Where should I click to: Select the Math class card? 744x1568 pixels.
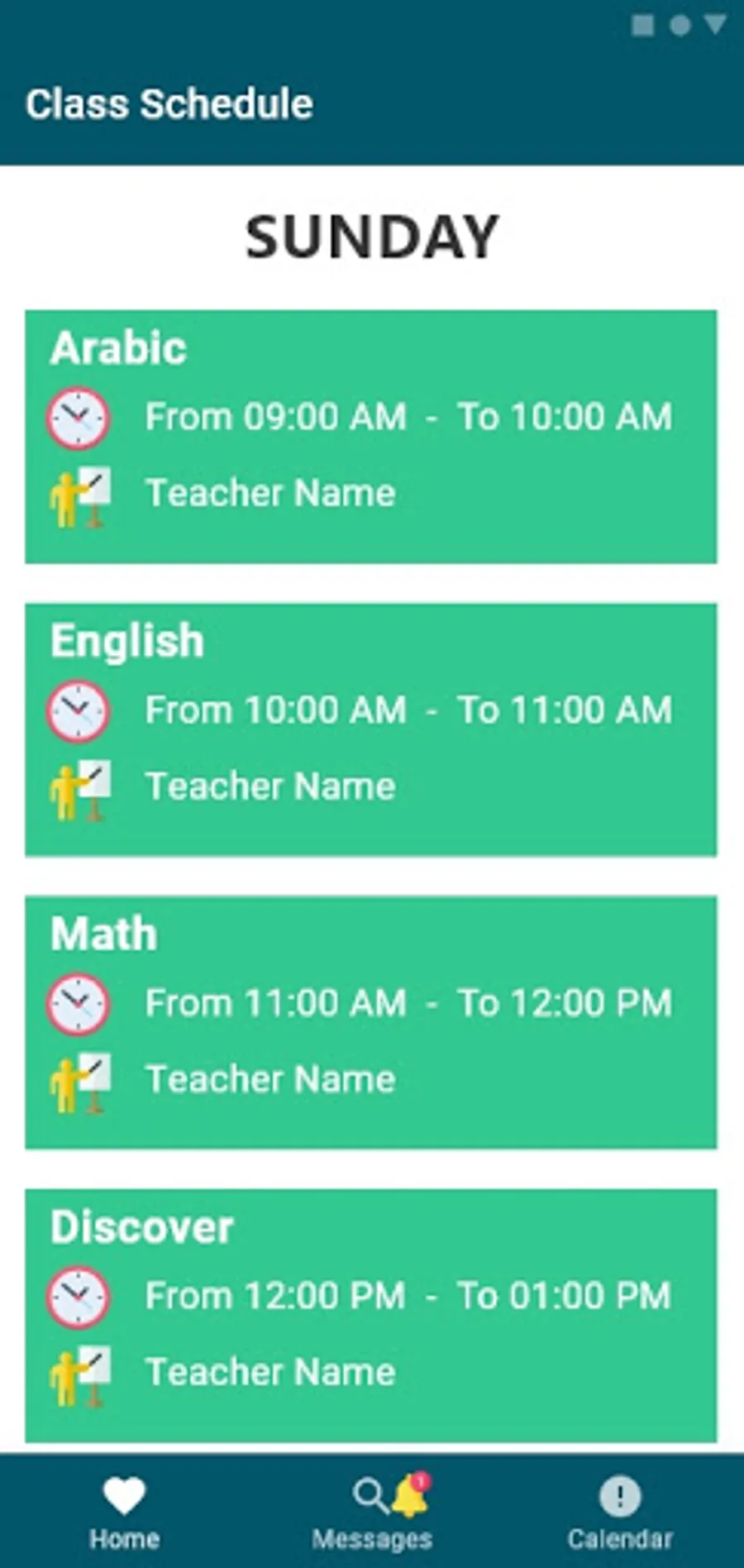(371, 1022)
